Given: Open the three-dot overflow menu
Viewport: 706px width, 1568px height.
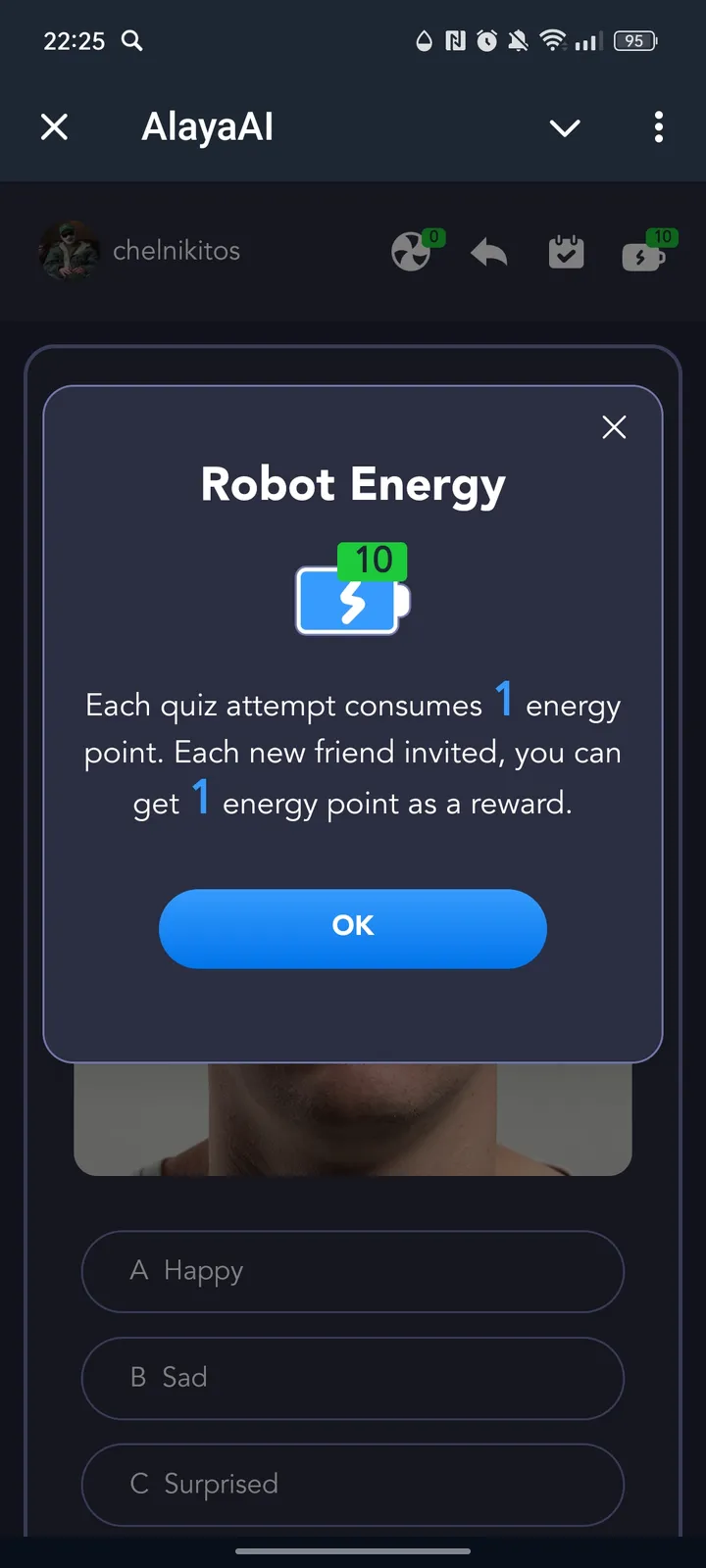Looking at the screenshot, I should click(658, 127).
